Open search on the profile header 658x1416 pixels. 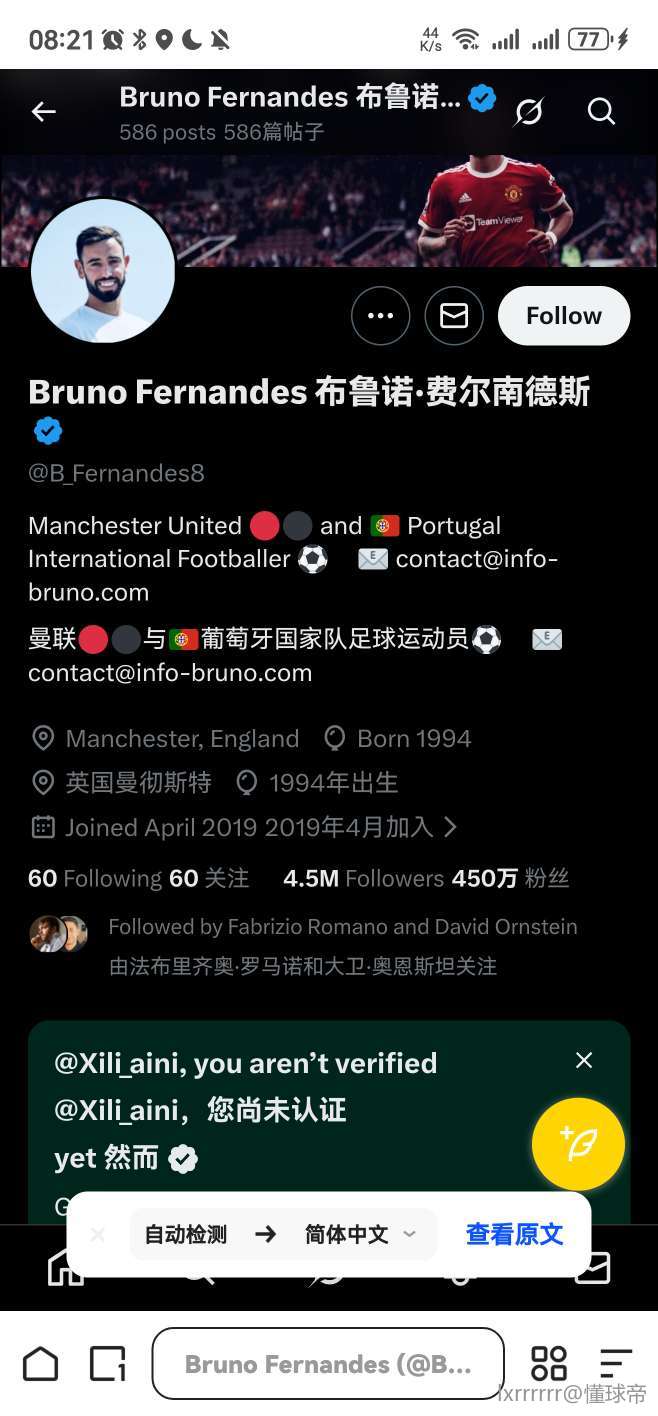click(601, 112)
